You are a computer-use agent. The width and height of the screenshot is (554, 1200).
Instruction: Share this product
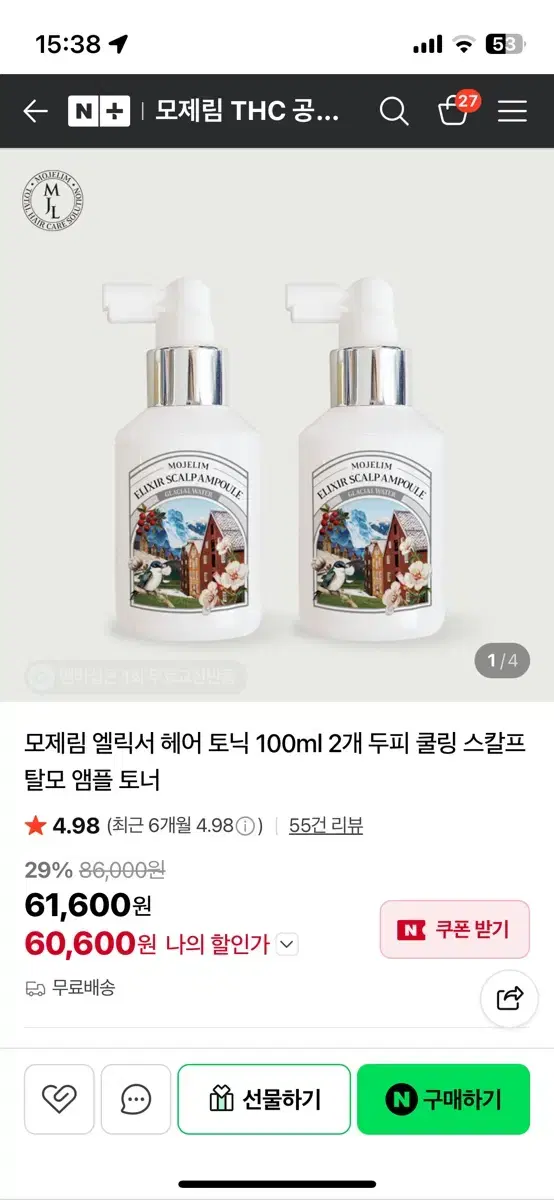[x=510, y=997]
